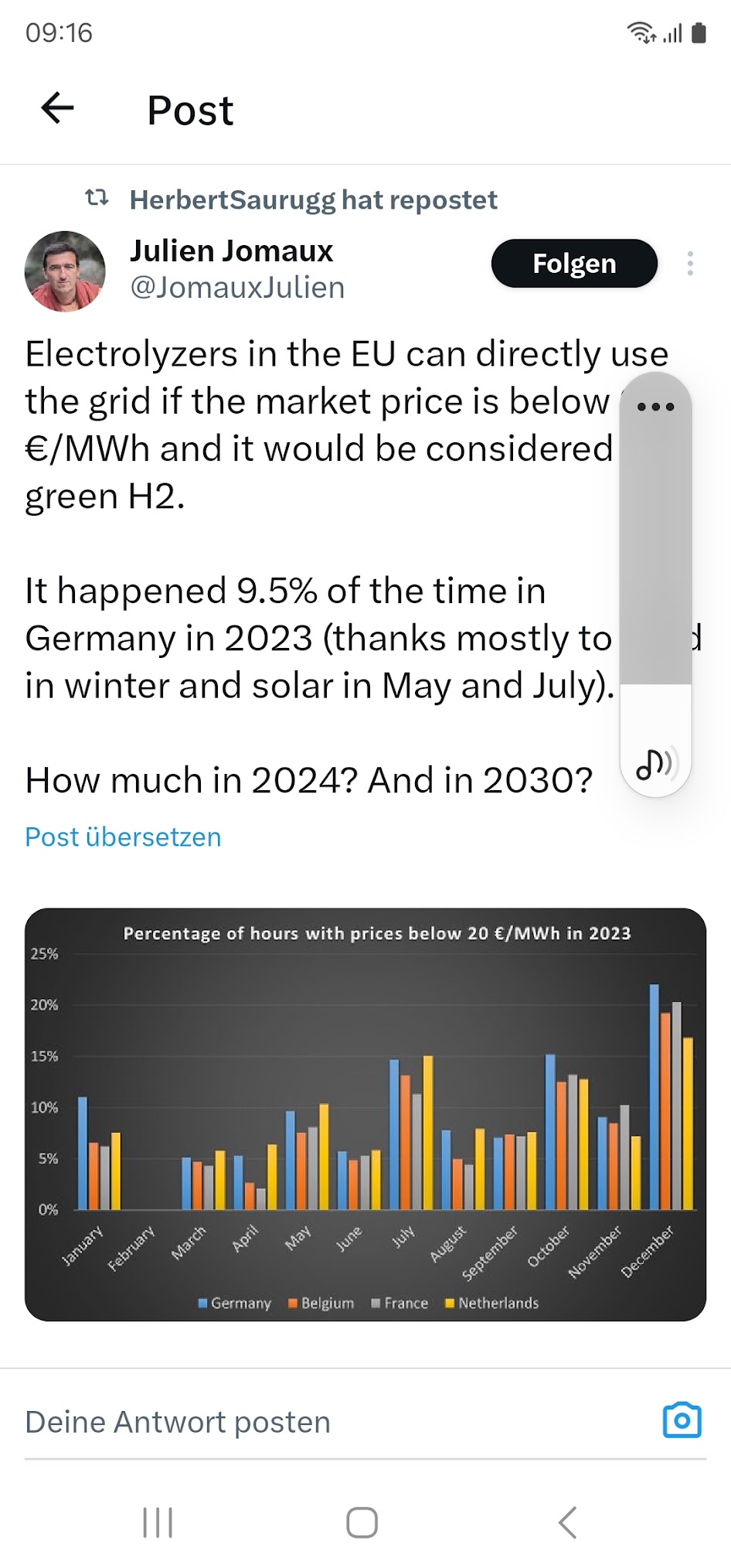This screenshot has width=731, height=1568.
Task: Translate the post via Post übersetzen
Action: coord(123,837)
